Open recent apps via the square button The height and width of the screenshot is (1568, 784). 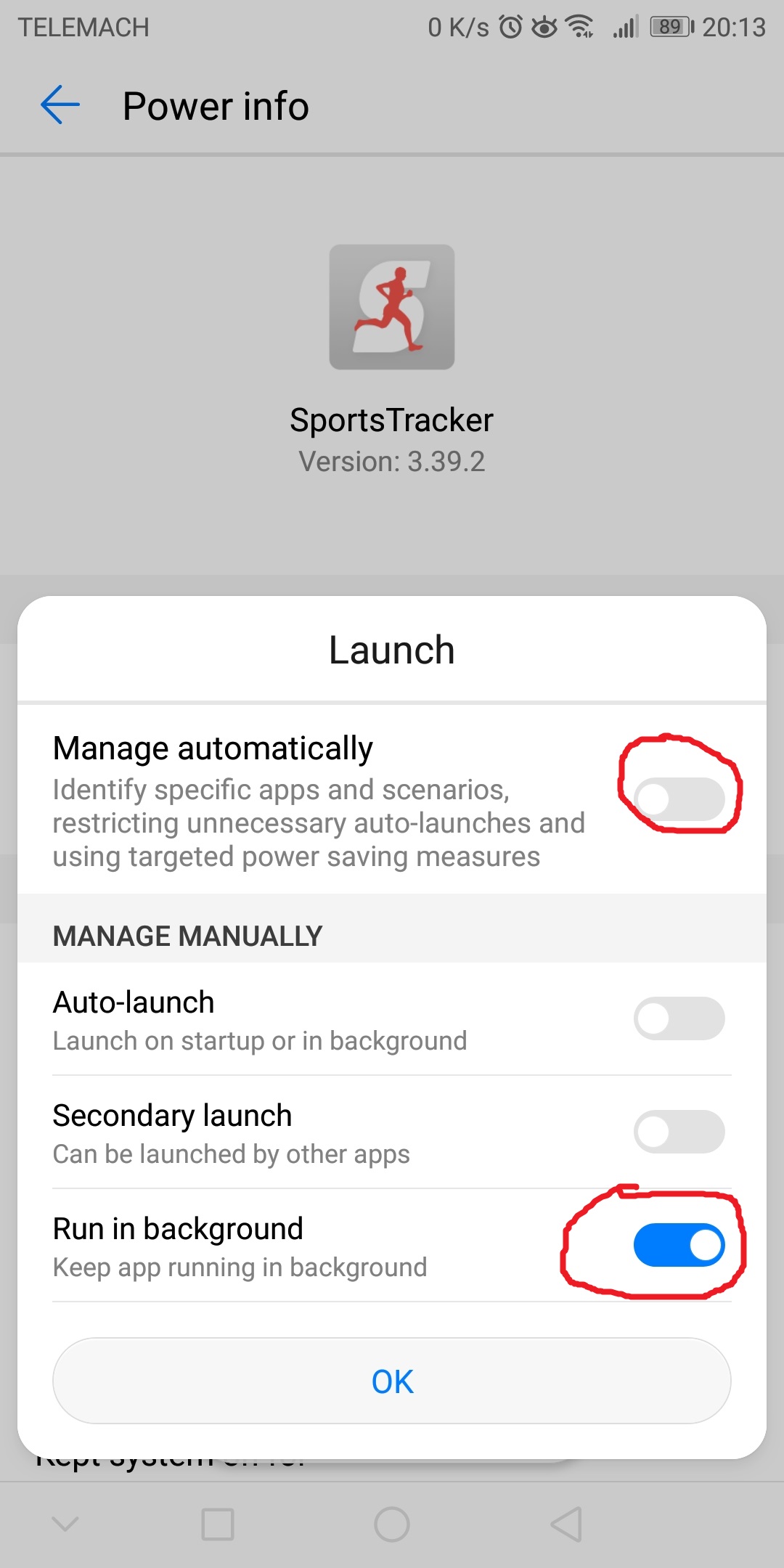pyautogui.click(x=217, y=1524)
